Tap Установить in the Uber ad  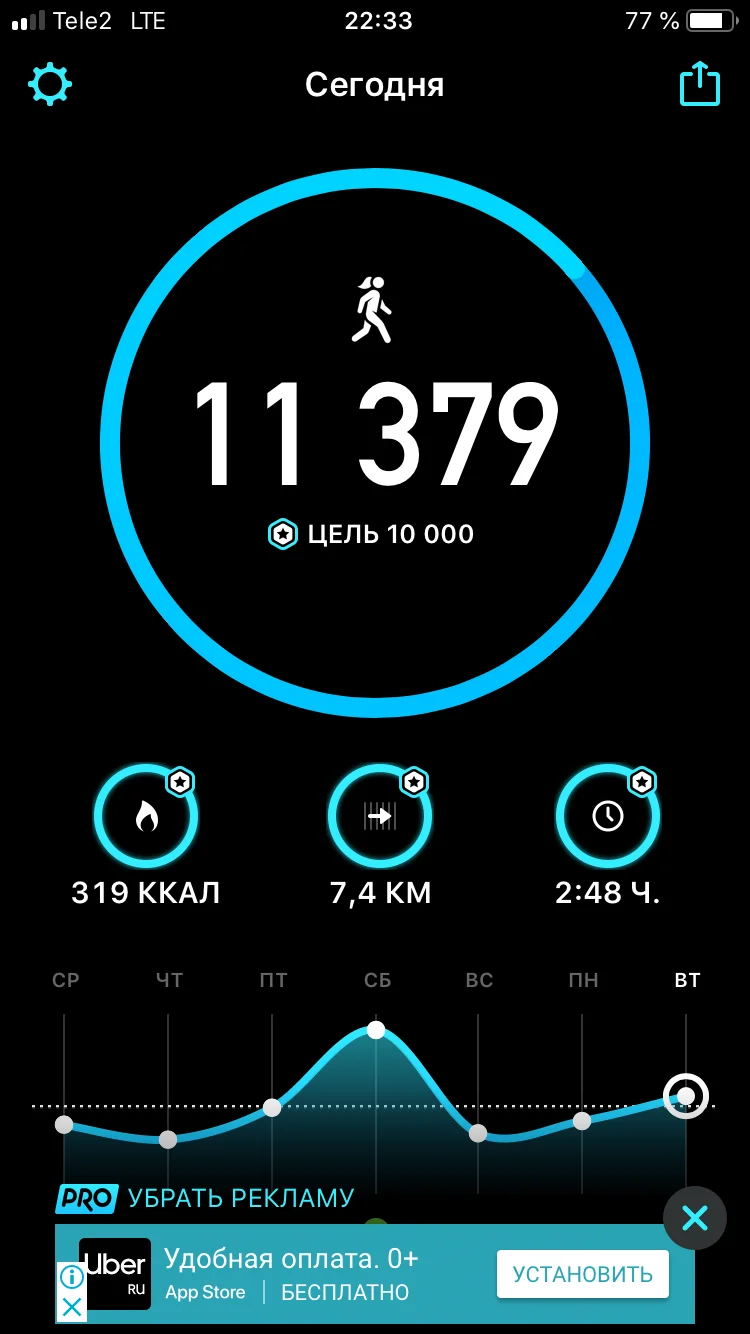point(582,1274)
